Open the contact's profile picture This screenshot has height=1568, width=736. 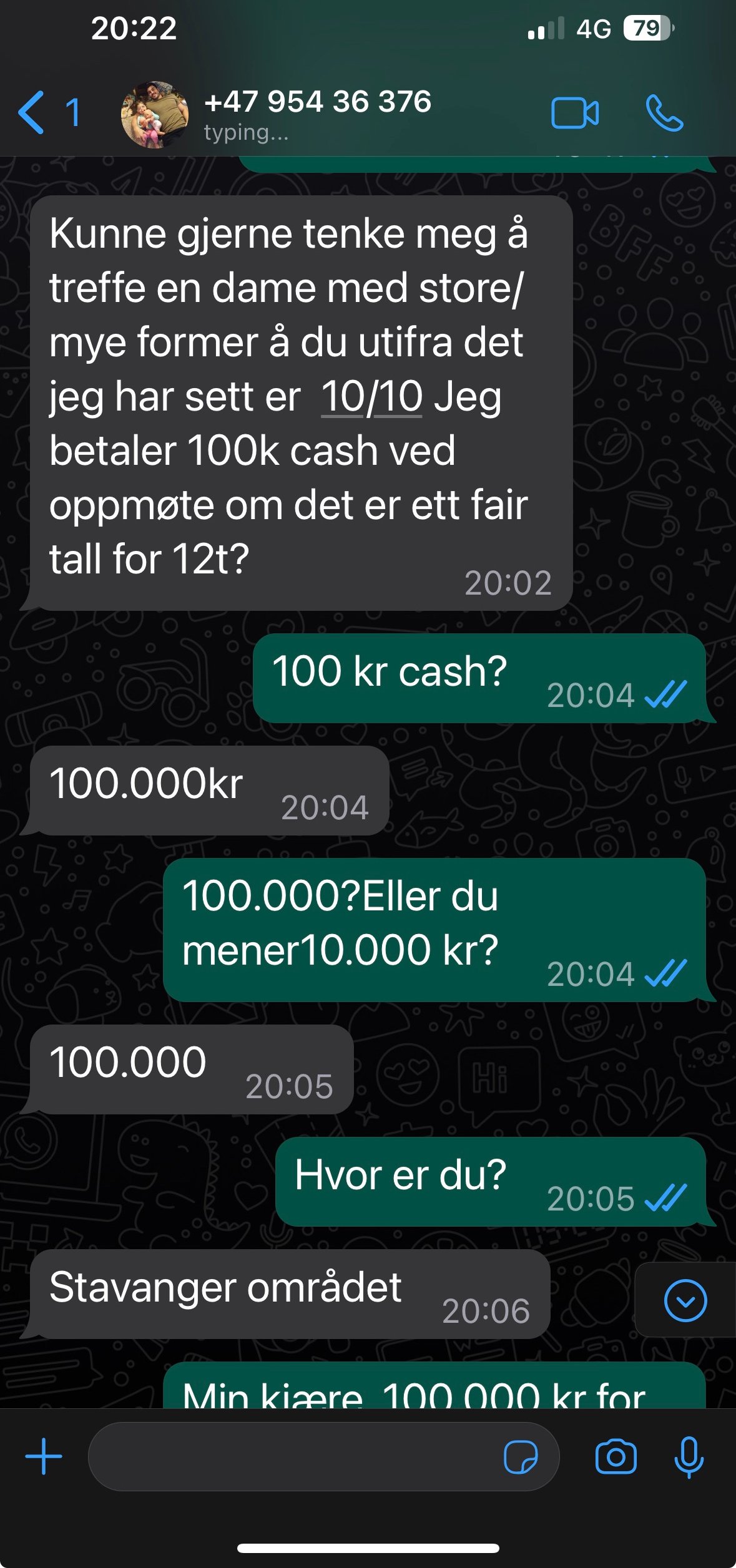pos(155,114)
